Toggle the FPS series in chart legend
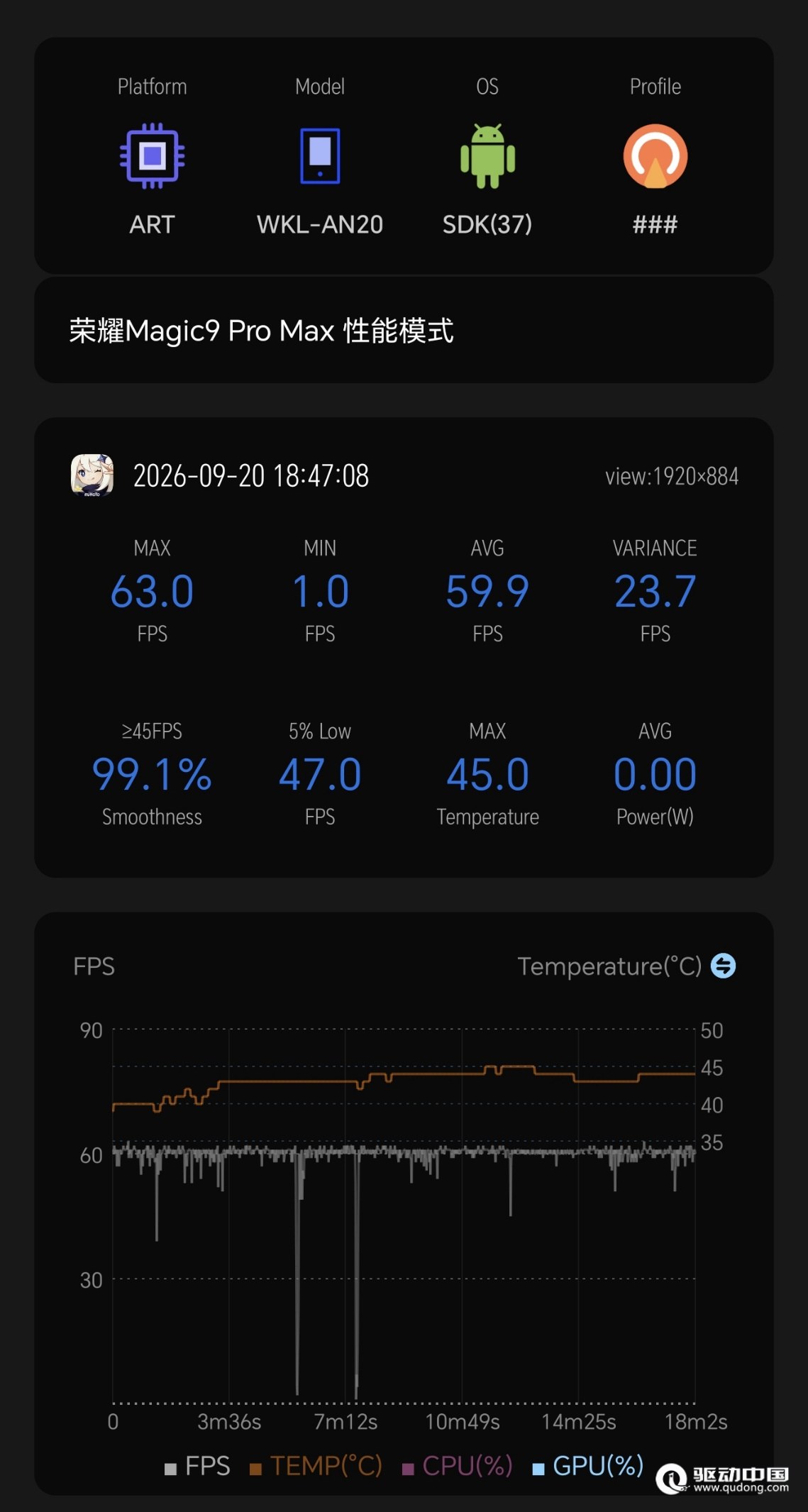808x1512 pixels. click(x=197, y=1466)
